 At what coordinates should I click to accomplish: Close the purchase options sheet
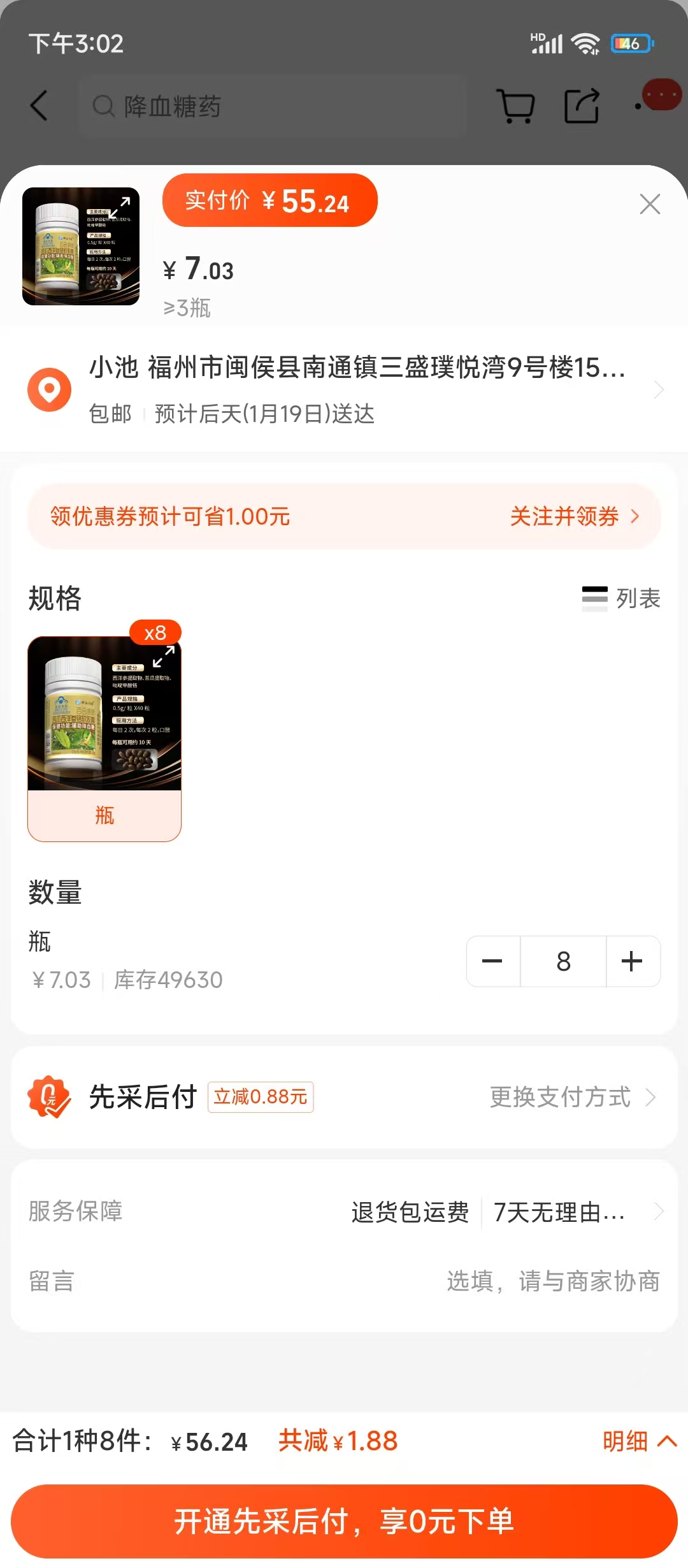click(649, 205)
